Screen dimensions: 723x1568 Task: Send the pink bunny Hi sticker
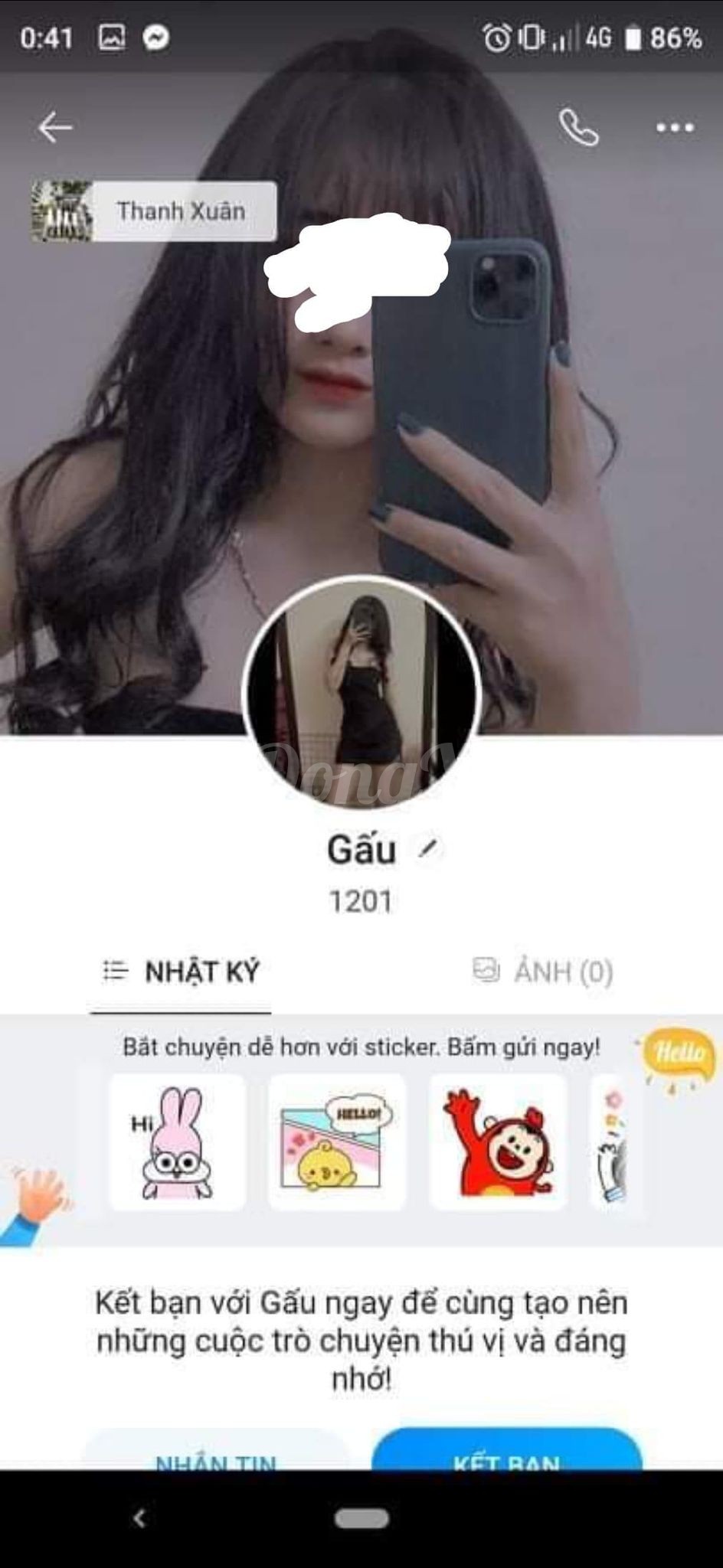[x=177, y=1142]
